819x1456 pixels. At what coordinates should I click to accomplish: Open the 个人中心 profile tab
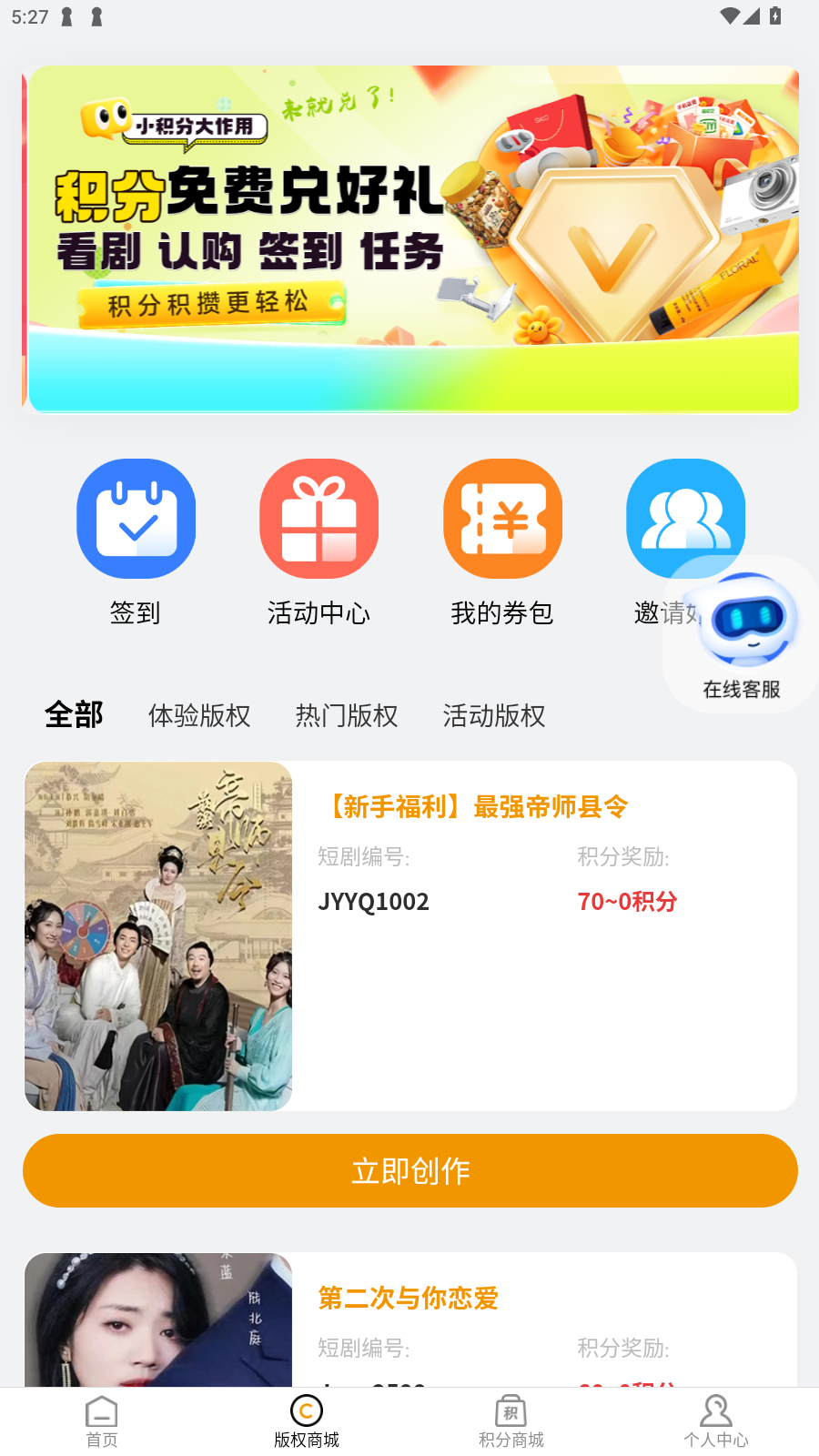(x=716, y=1421)
